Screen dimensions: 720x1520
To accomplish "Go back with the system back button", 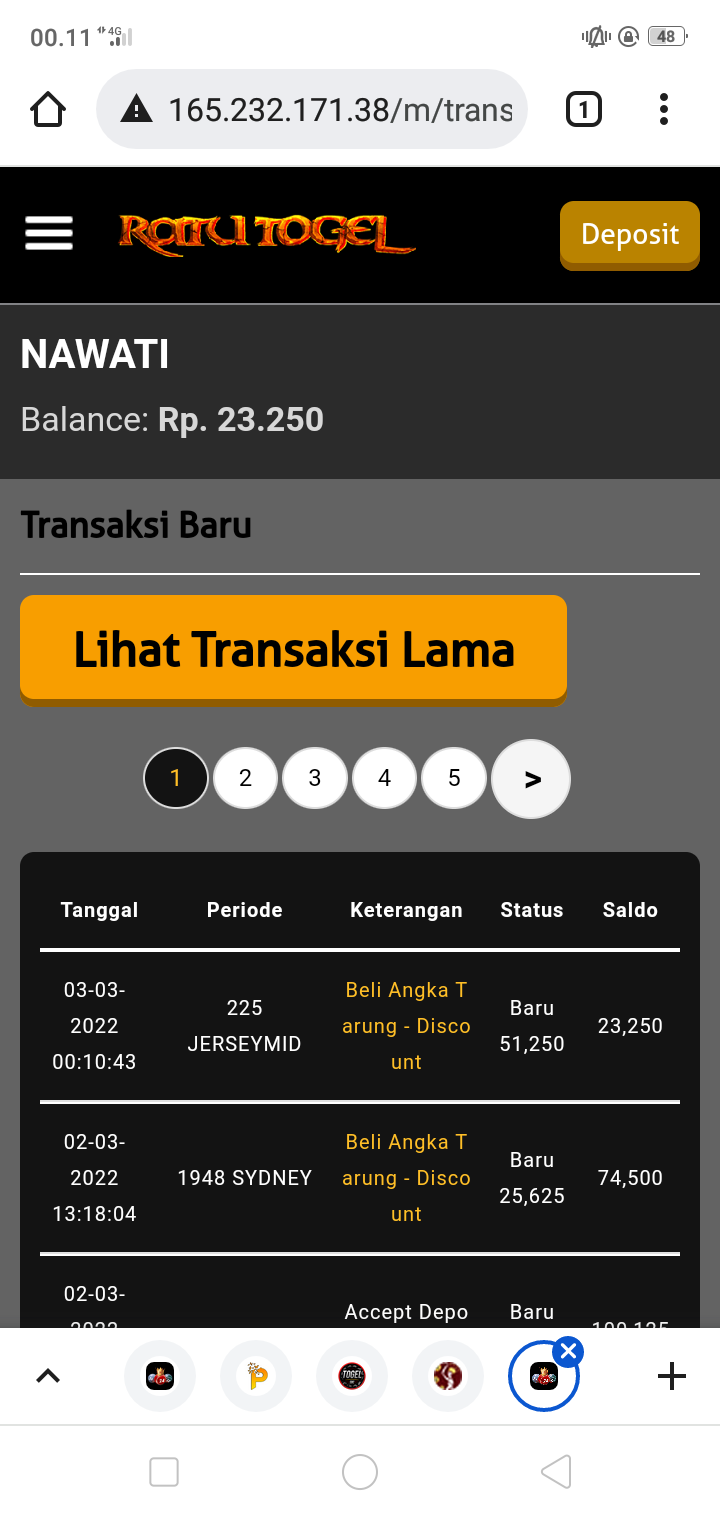I will click(x=556, y=1472).
